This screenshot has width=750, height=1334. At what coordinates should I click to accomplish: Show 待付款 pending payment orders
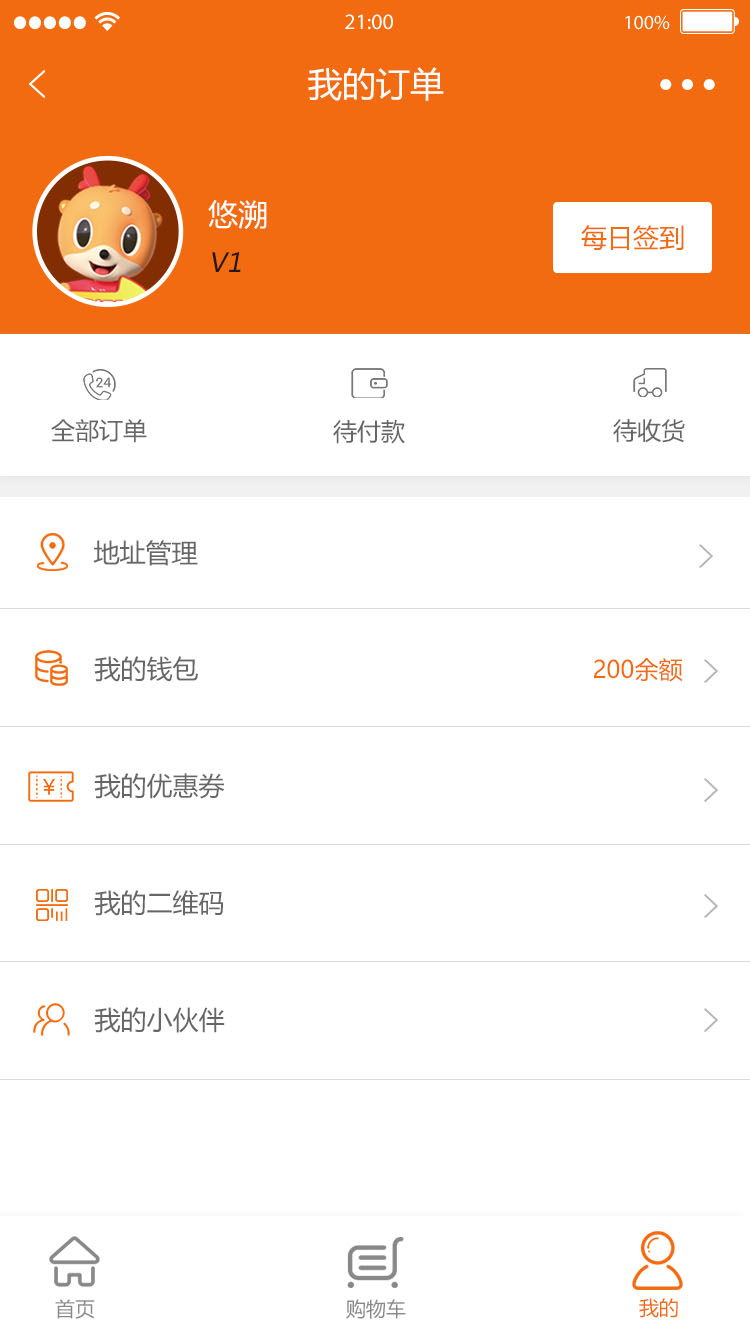(369, 407)
